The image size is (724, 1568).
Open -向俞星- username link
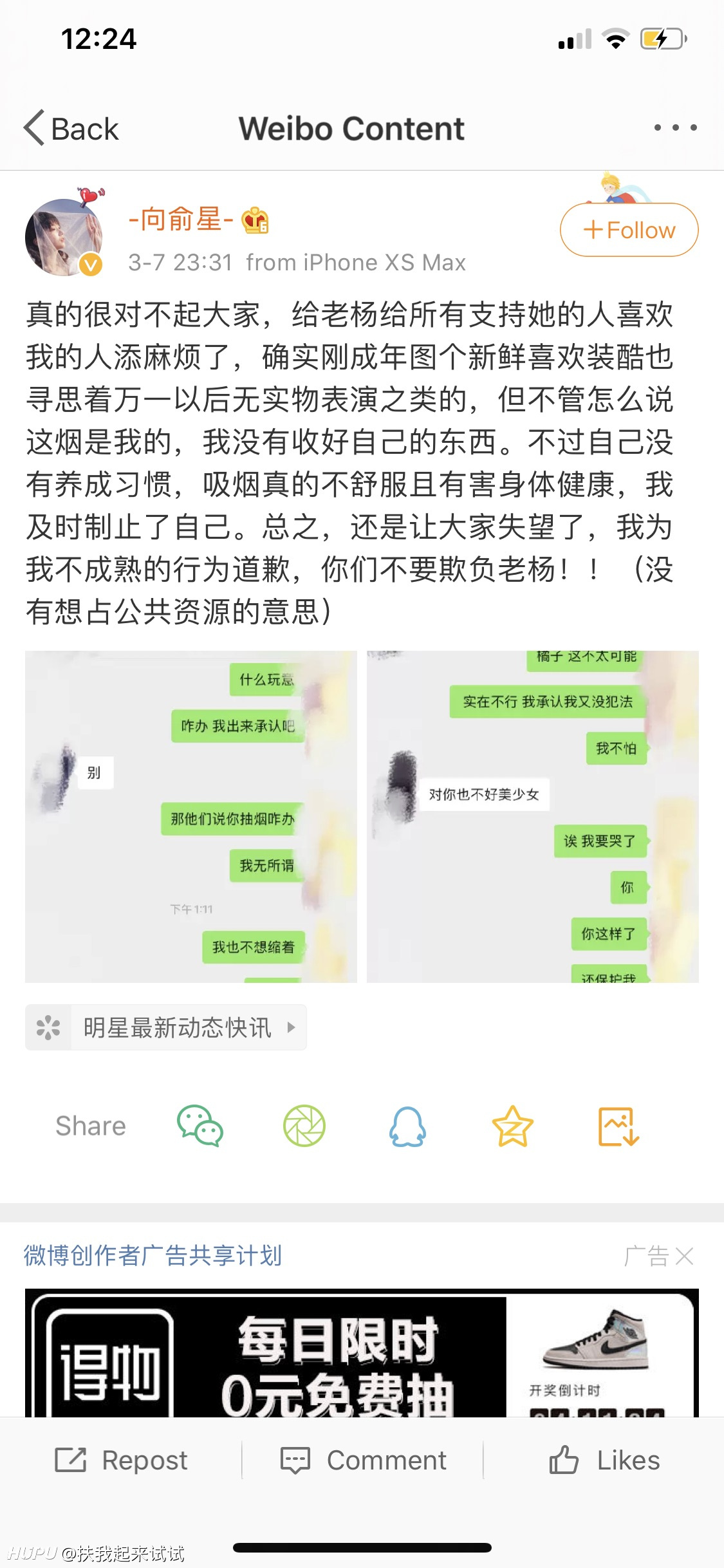point(181,219)
